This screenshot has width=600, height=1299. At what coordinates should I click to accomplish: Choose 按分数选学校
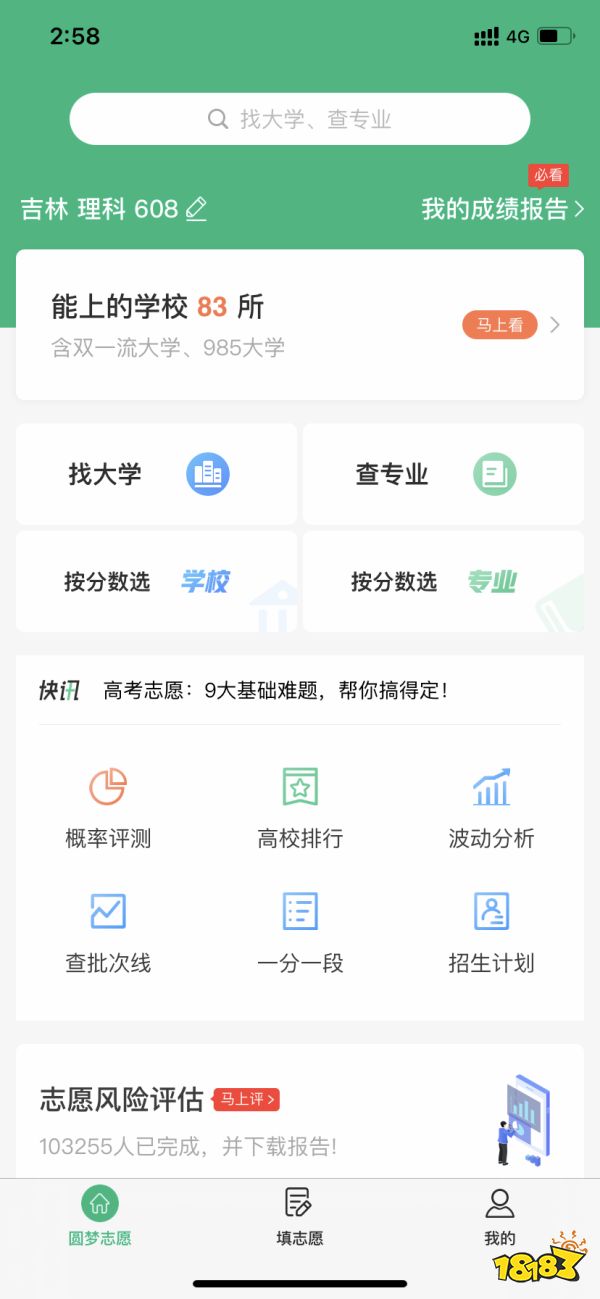click(156, 582)
